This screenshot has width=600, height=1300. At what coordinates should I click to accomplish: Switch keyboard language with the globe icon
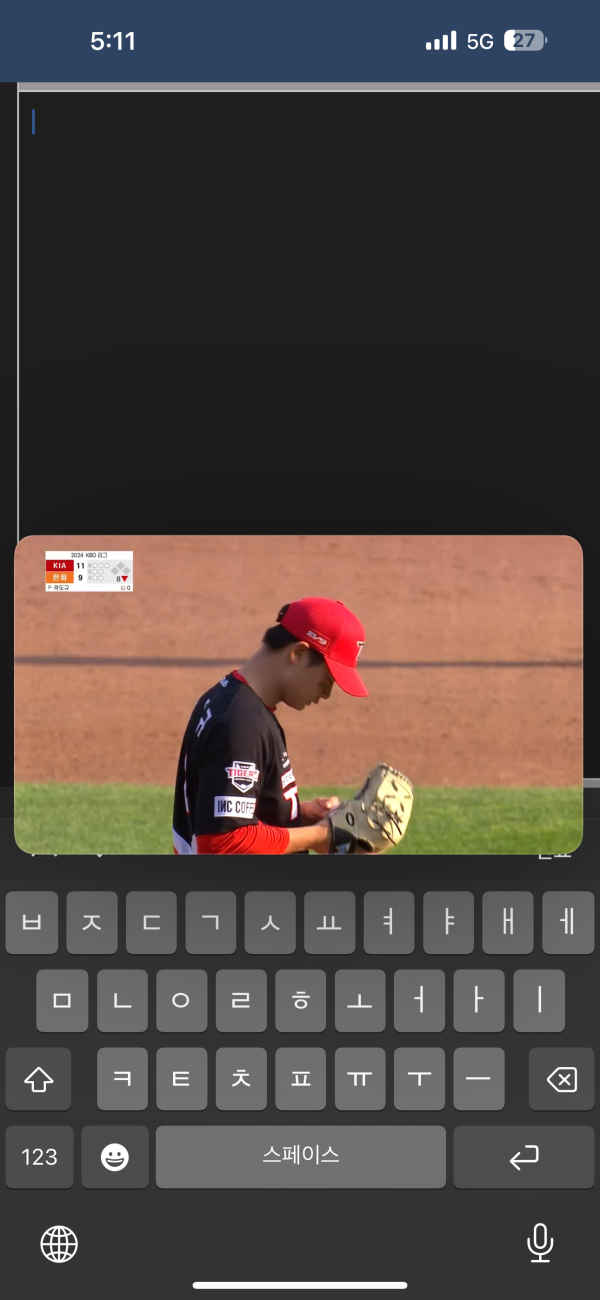pos(59,1243)
